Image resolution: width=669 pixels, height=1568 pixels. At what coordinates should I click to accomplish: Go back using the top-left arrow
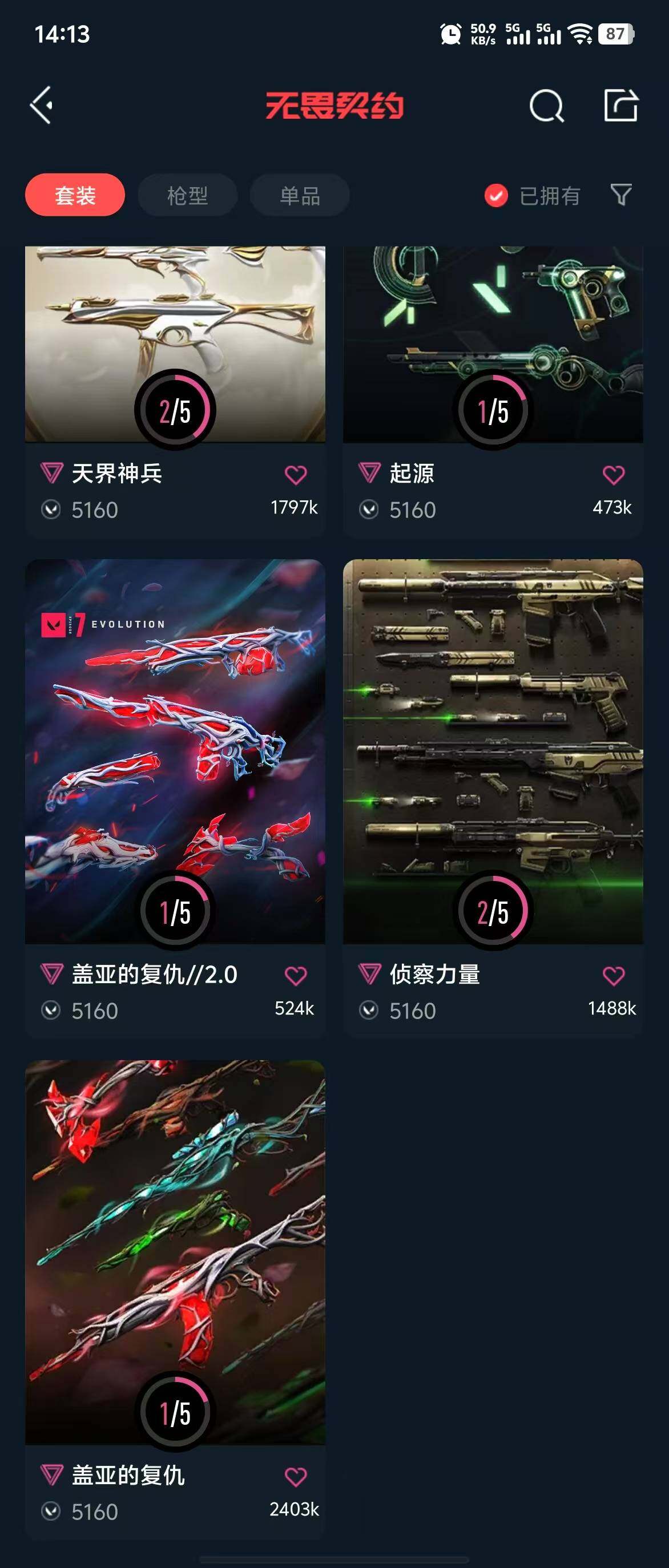click(42, 106)
